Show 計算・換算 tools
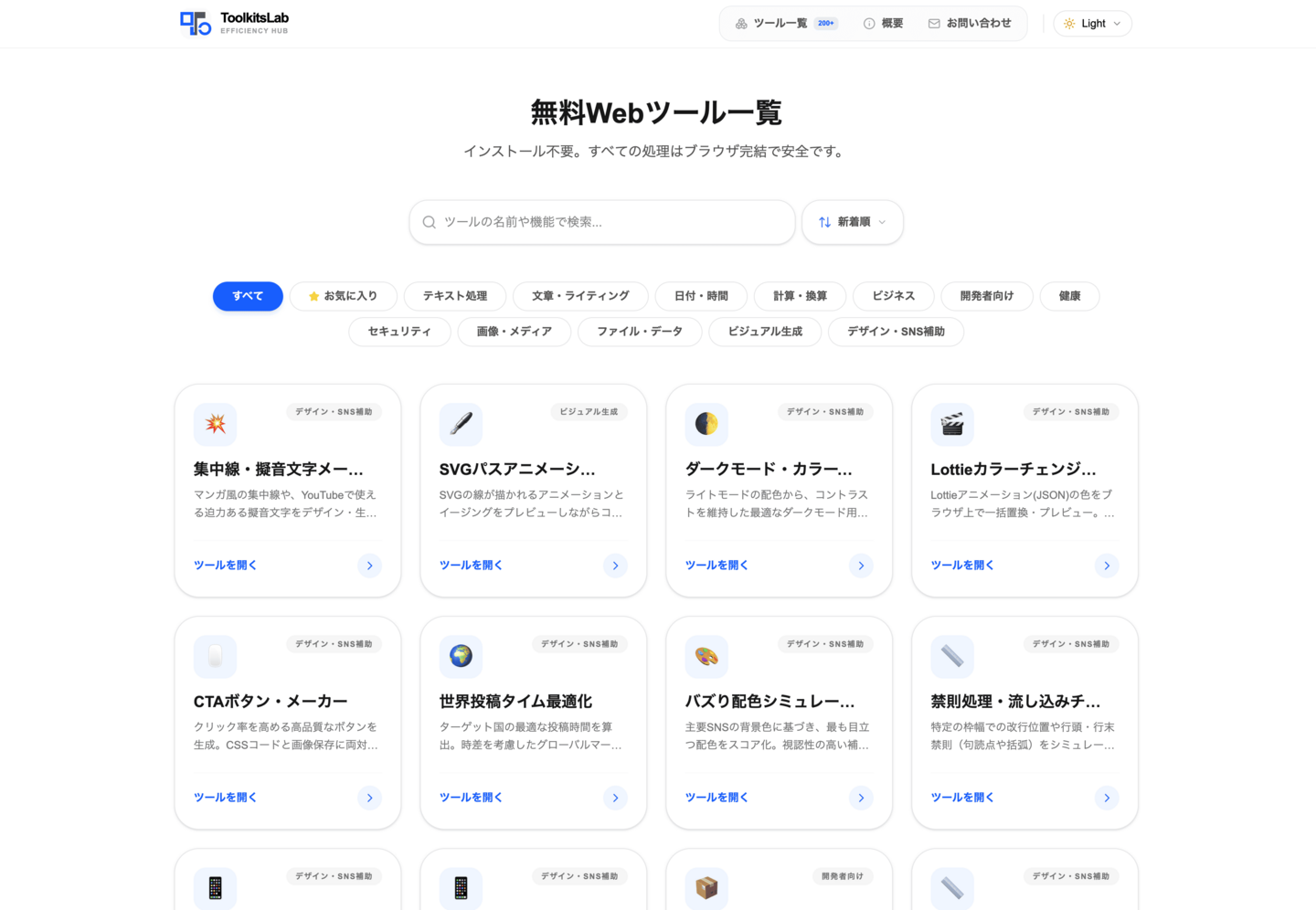 800,296
